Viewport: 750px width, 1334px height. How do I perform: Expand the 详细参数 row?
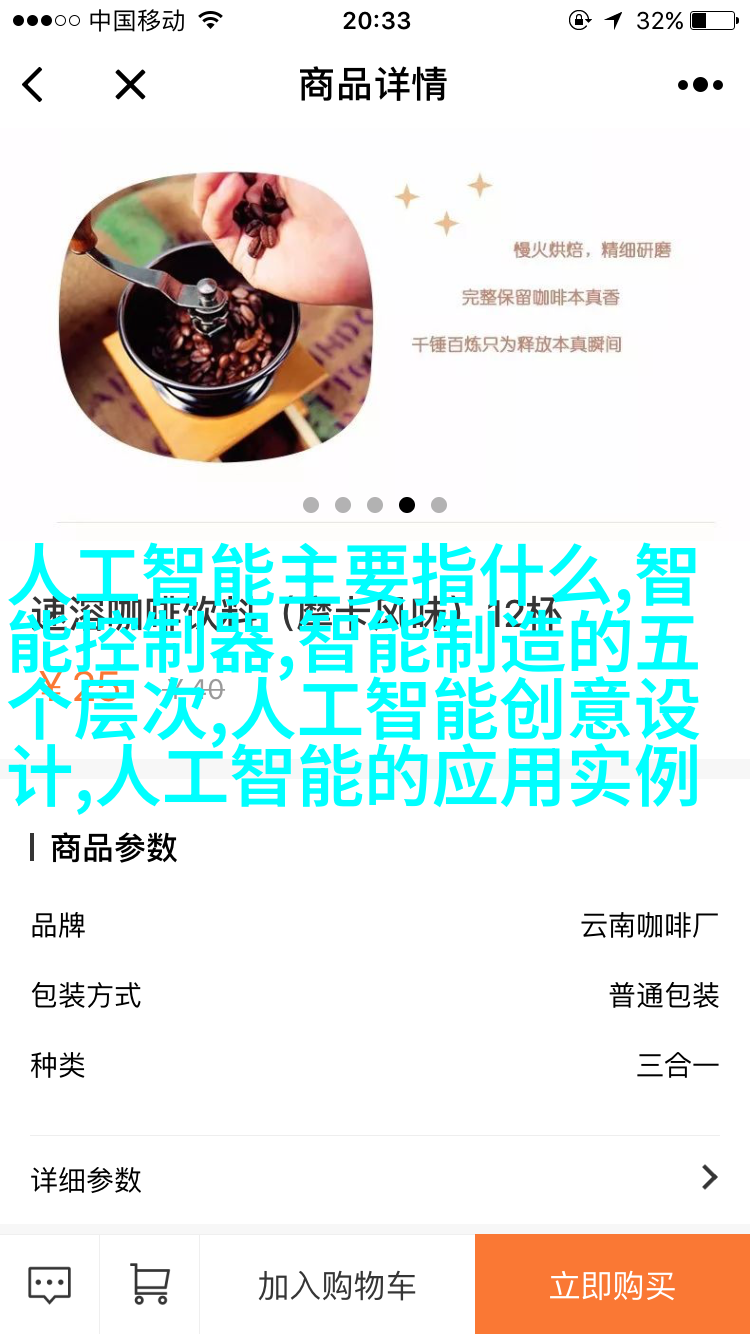point(374,1179)
